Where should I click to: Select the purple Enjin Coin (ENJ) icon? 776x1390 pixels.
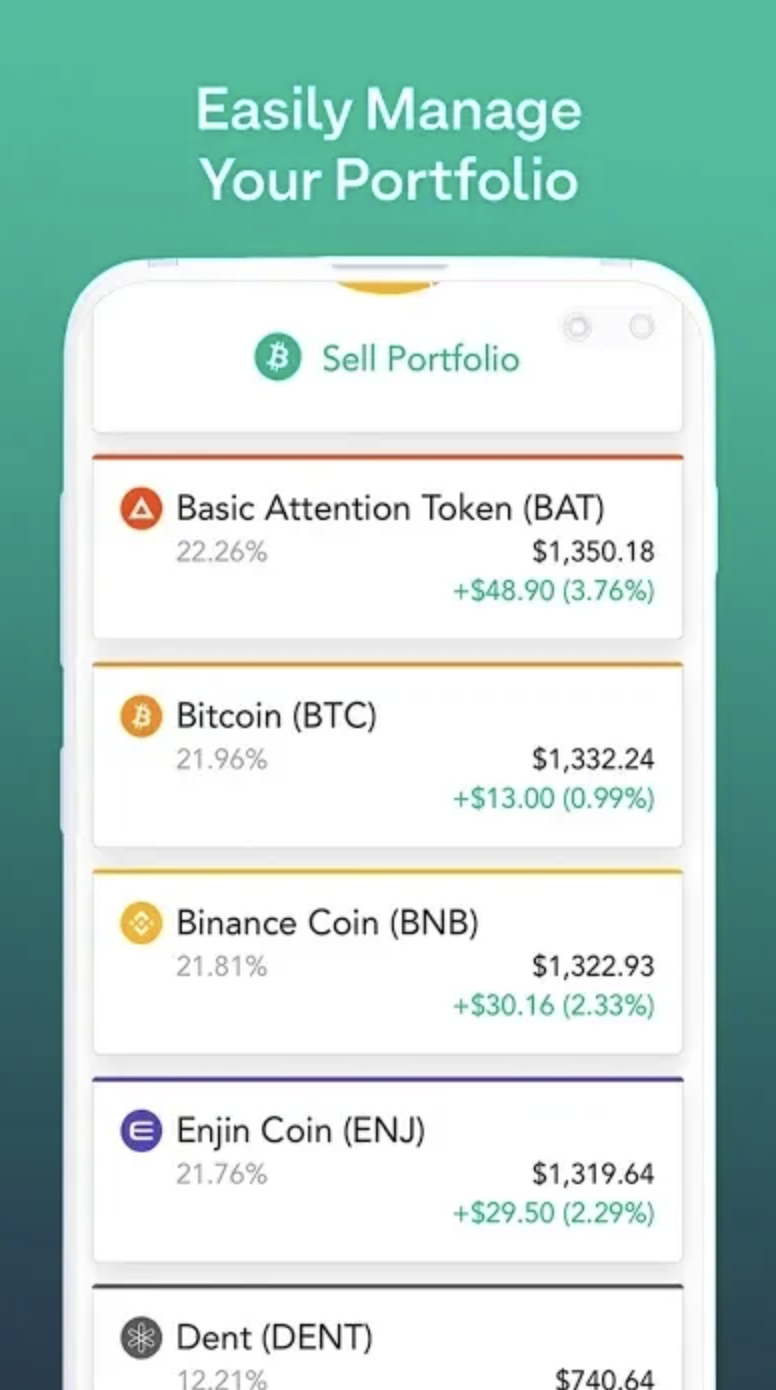click(140, 1131)
